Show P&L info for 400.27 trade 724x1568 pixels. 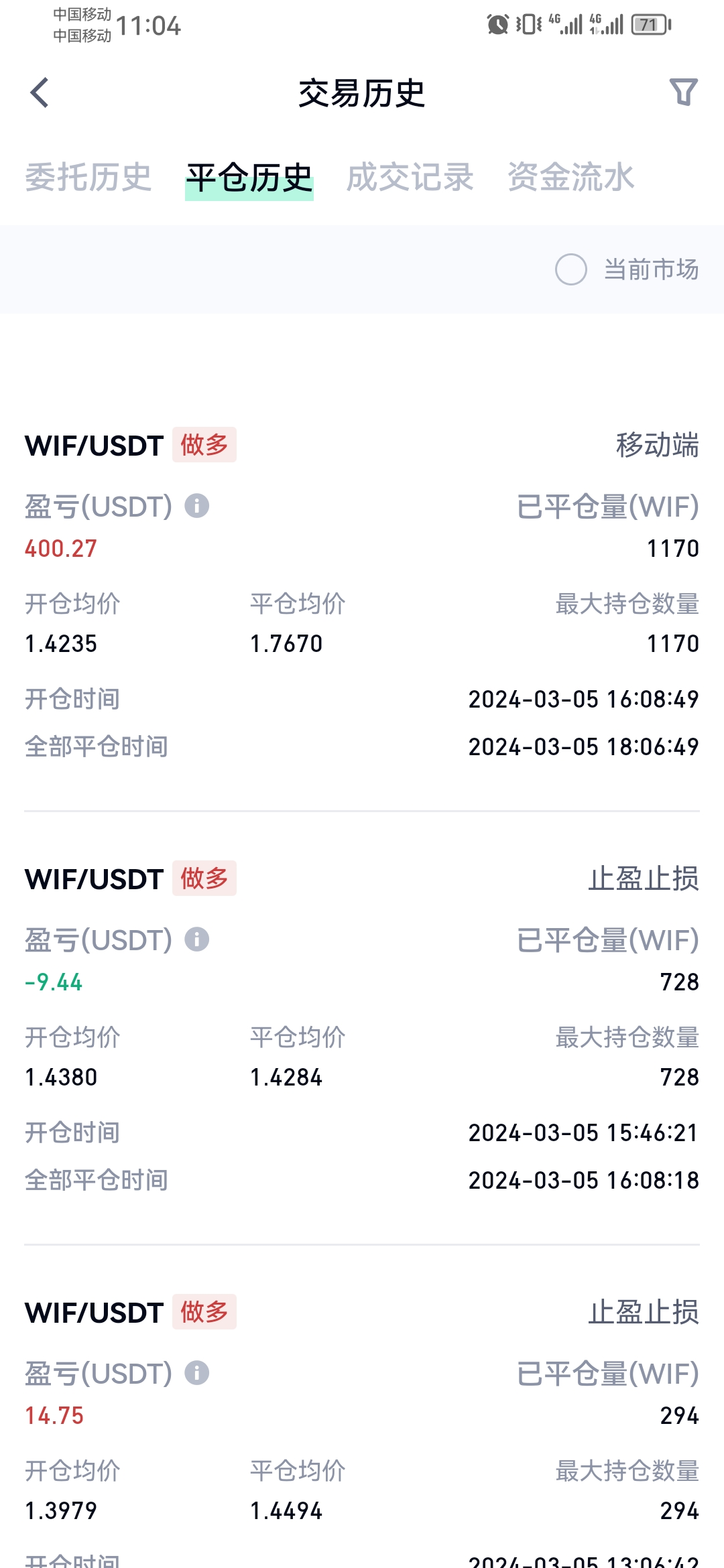coord(197,506)
